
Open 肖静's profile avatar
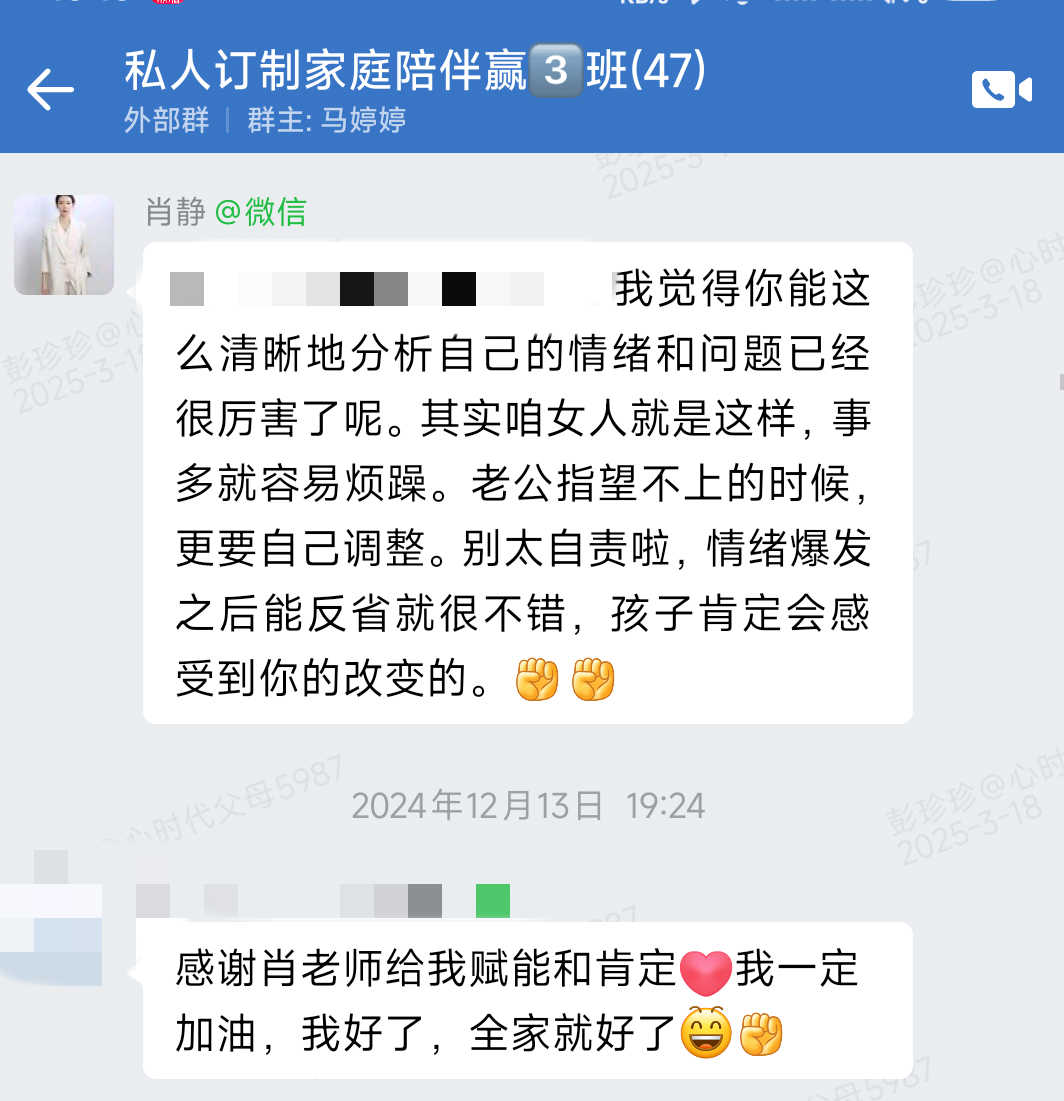pos(64,245)
